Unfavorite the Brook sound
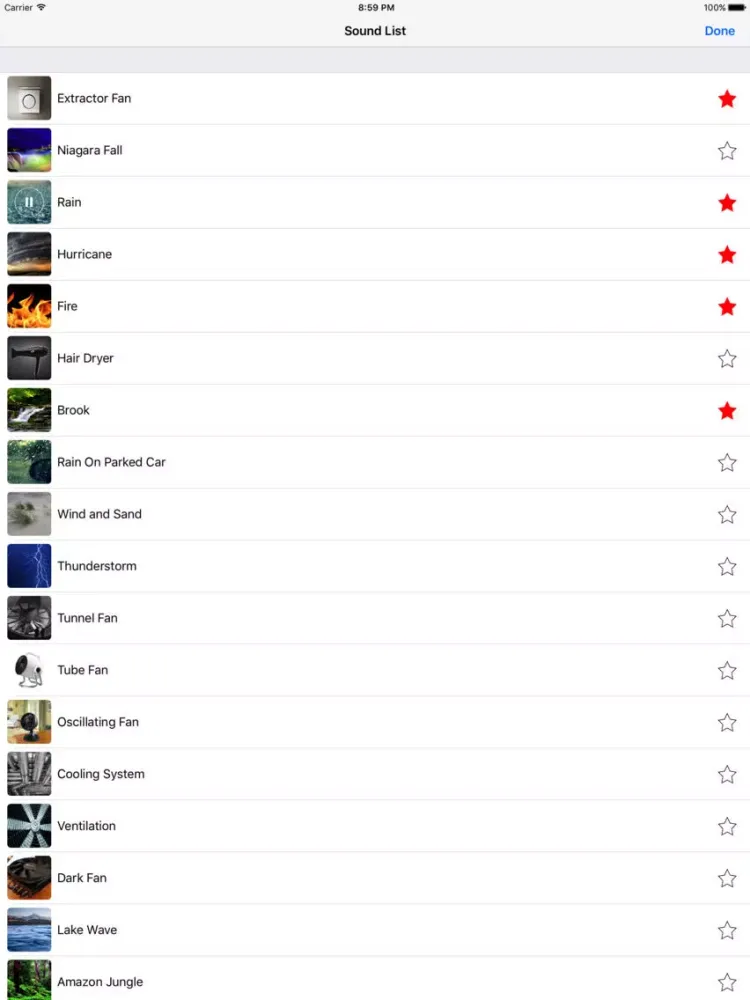 pyautogui.click(x=727, y=410)
